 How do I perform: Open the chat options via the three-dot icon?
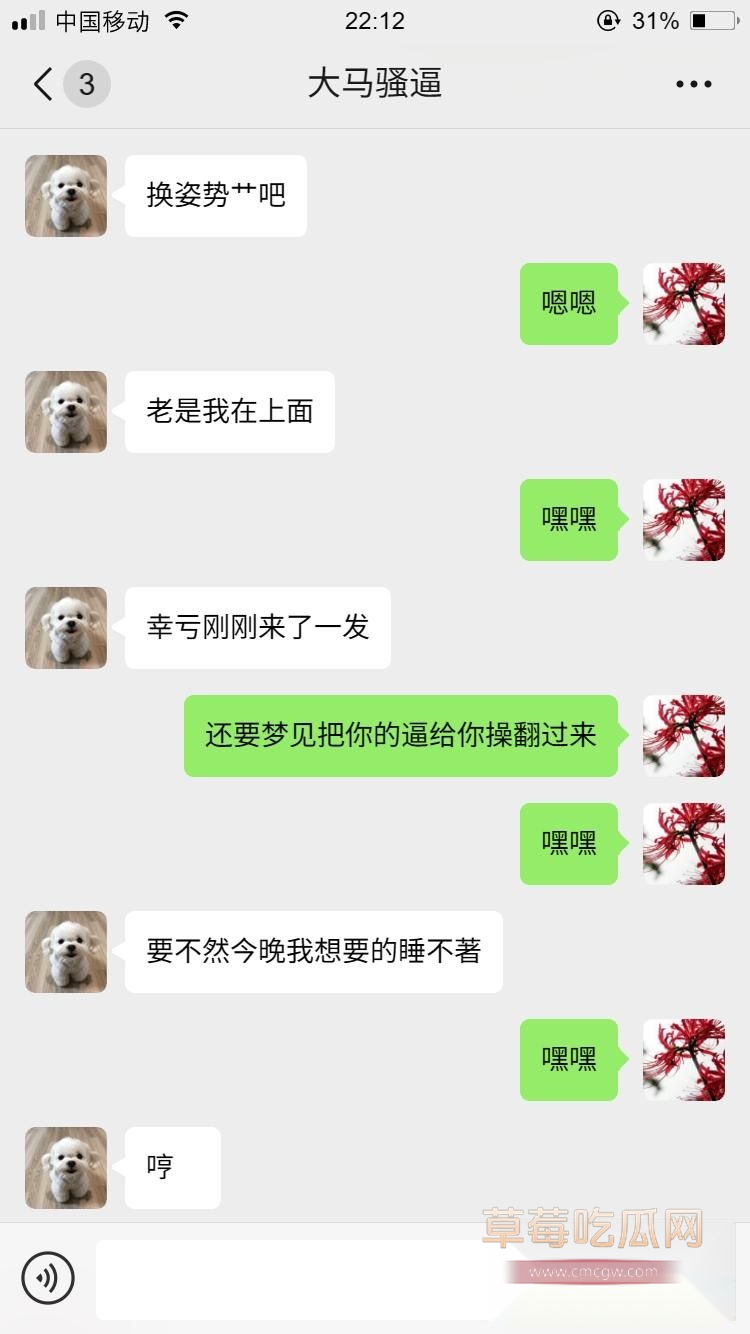coord(692,84)
